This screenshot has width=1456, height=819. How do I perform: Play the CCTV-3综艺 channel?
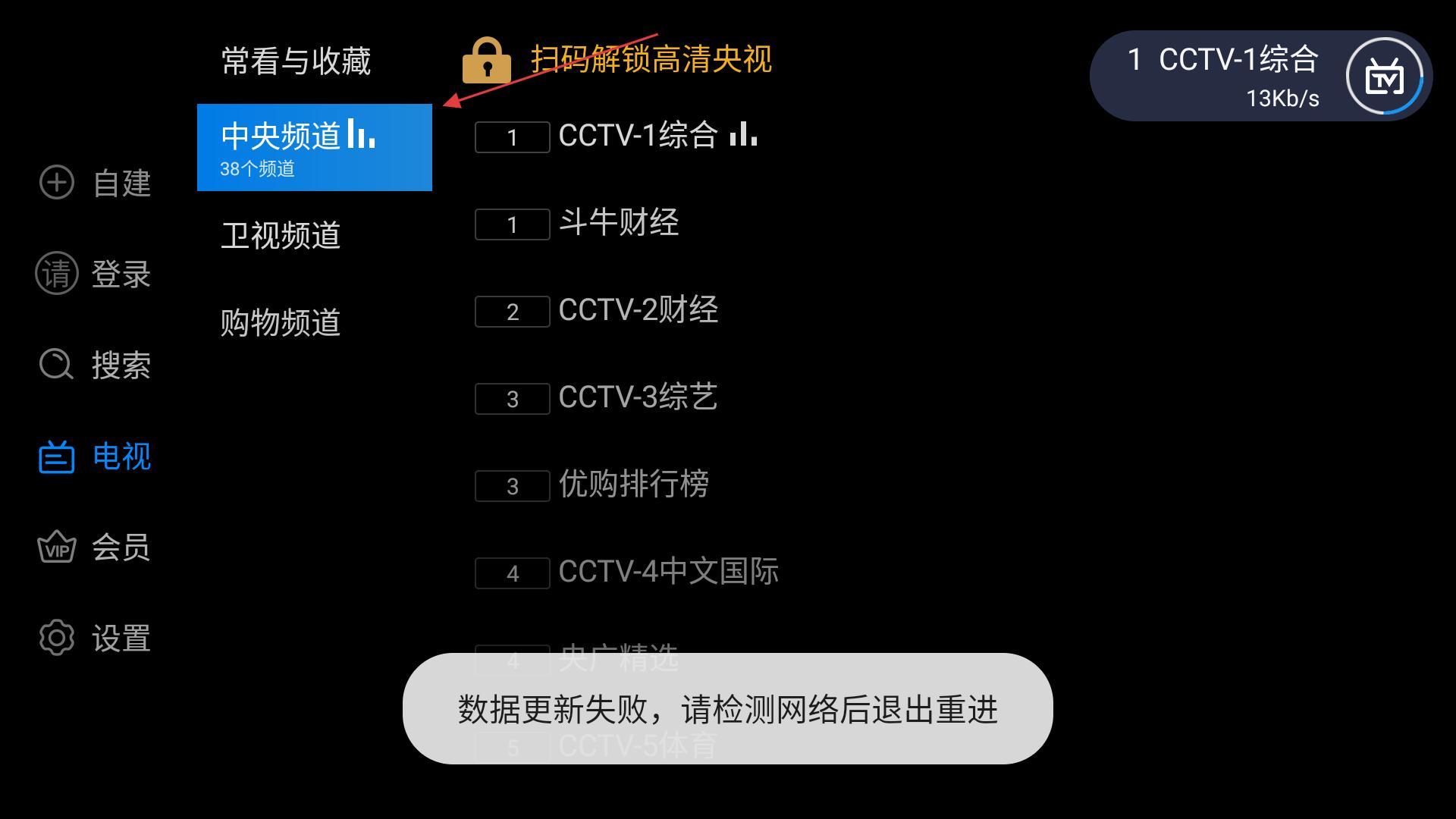pos(637,397)
